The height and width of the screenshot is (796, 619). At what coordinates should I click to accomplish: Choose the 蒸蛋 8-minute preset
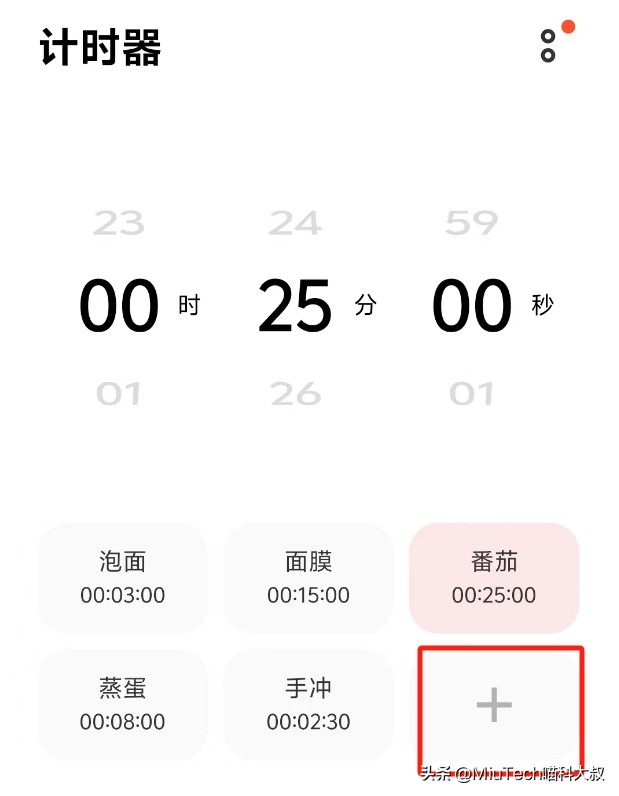click(123, 704)
